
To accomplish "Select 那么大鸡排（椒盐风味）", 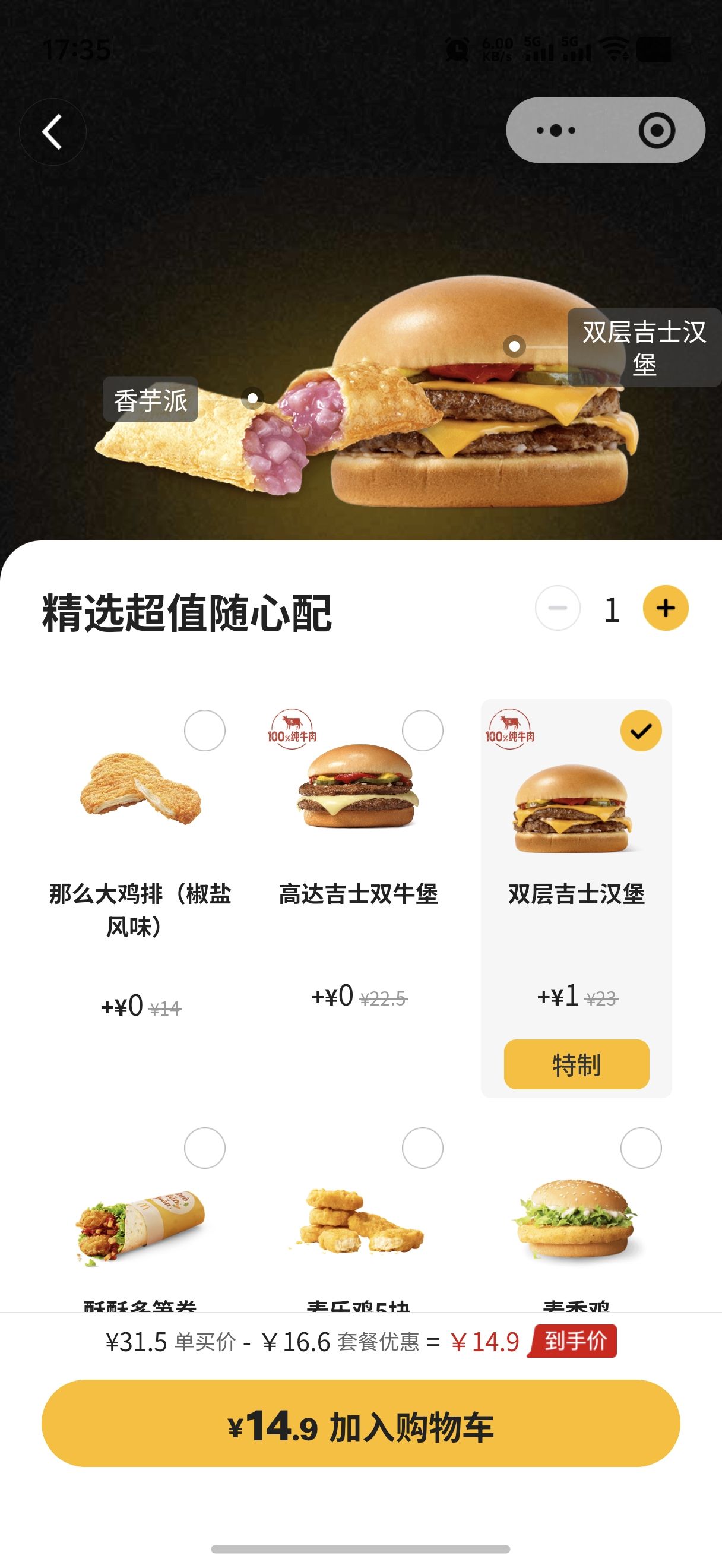I will pyautogui.click(x=204, y=731).
